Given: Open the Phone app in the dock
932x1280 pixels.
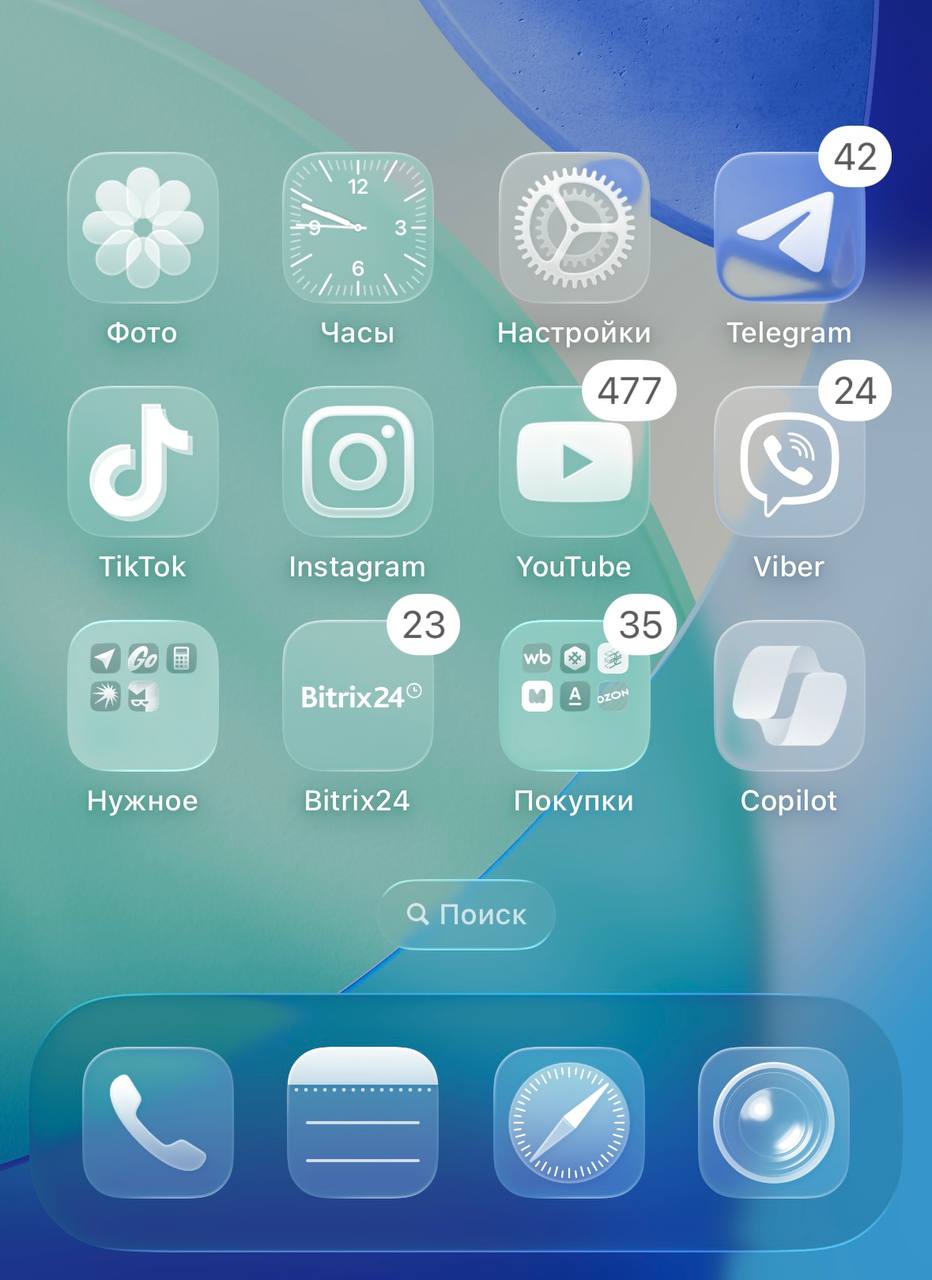Looking at the screenshot, I should pos(158,1122).
